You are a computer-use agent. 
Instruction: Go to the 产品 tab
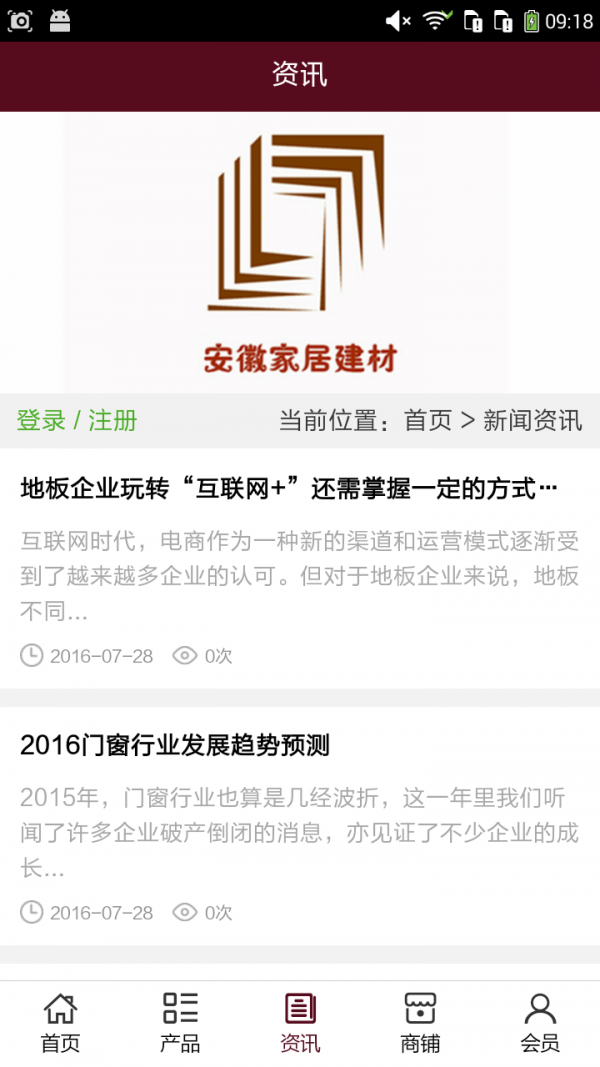180,1023
